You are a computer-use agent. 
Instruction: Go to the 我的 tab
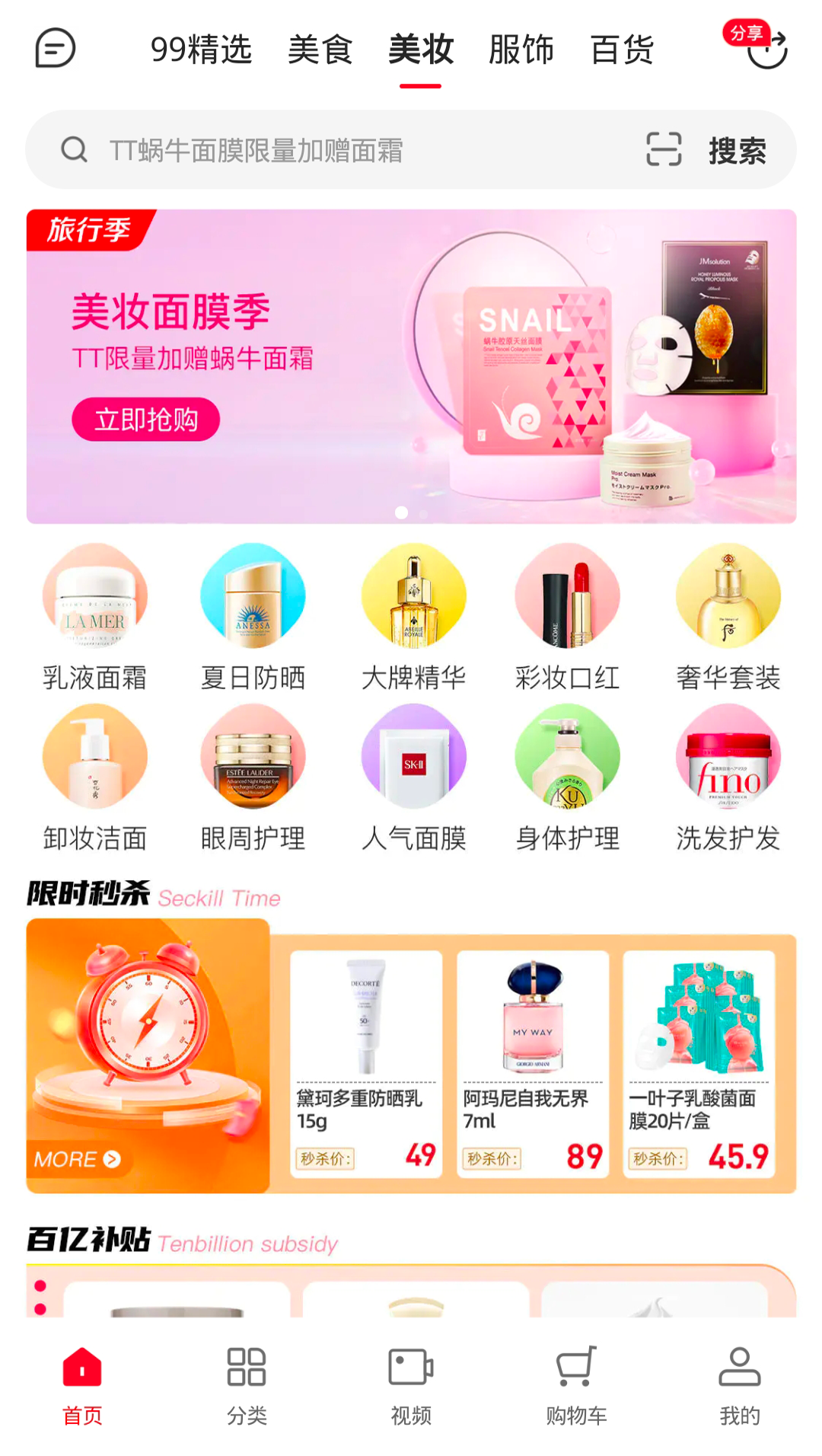[x=739, y=1386]
